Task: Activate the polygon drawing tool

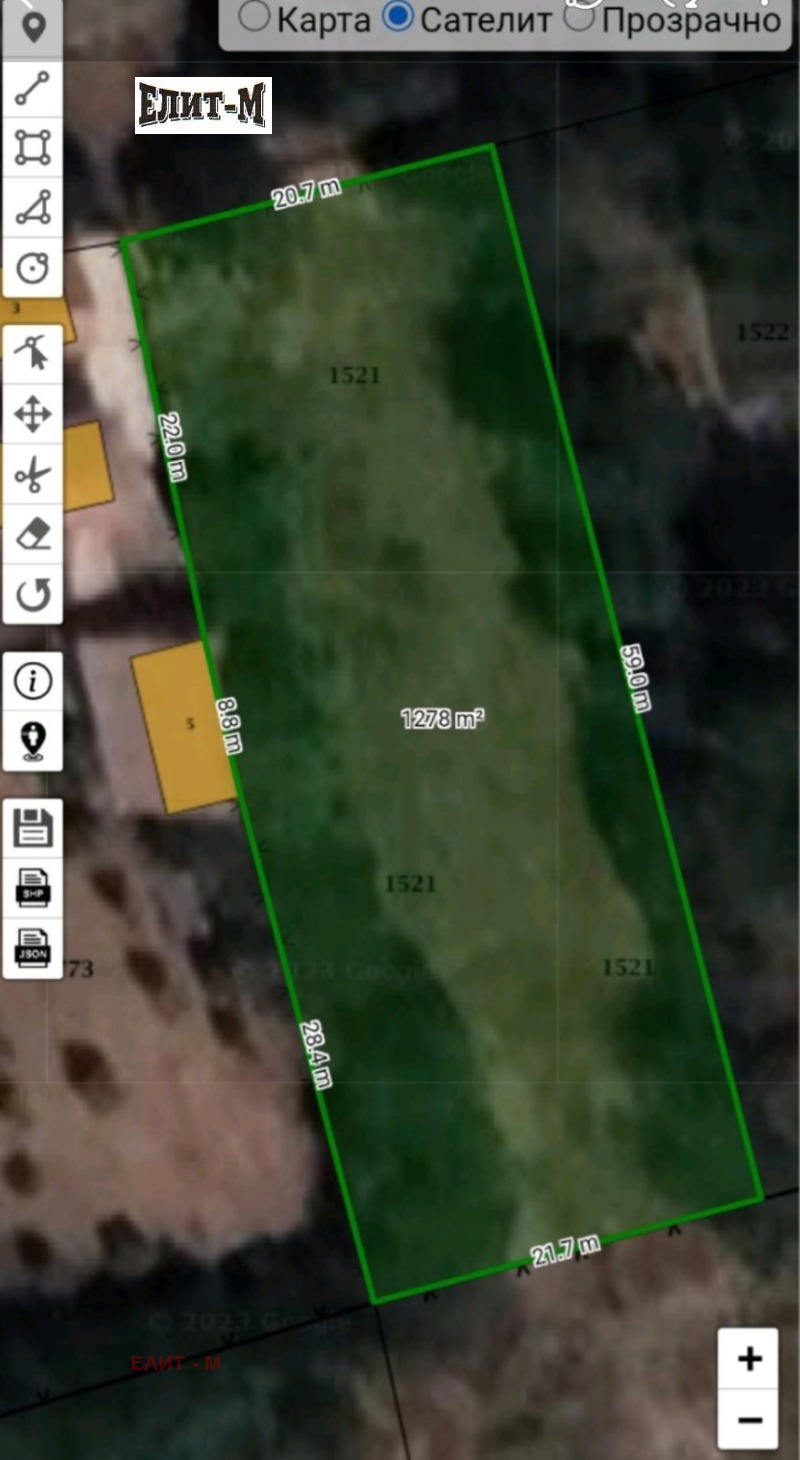Action: pos(33,148)
